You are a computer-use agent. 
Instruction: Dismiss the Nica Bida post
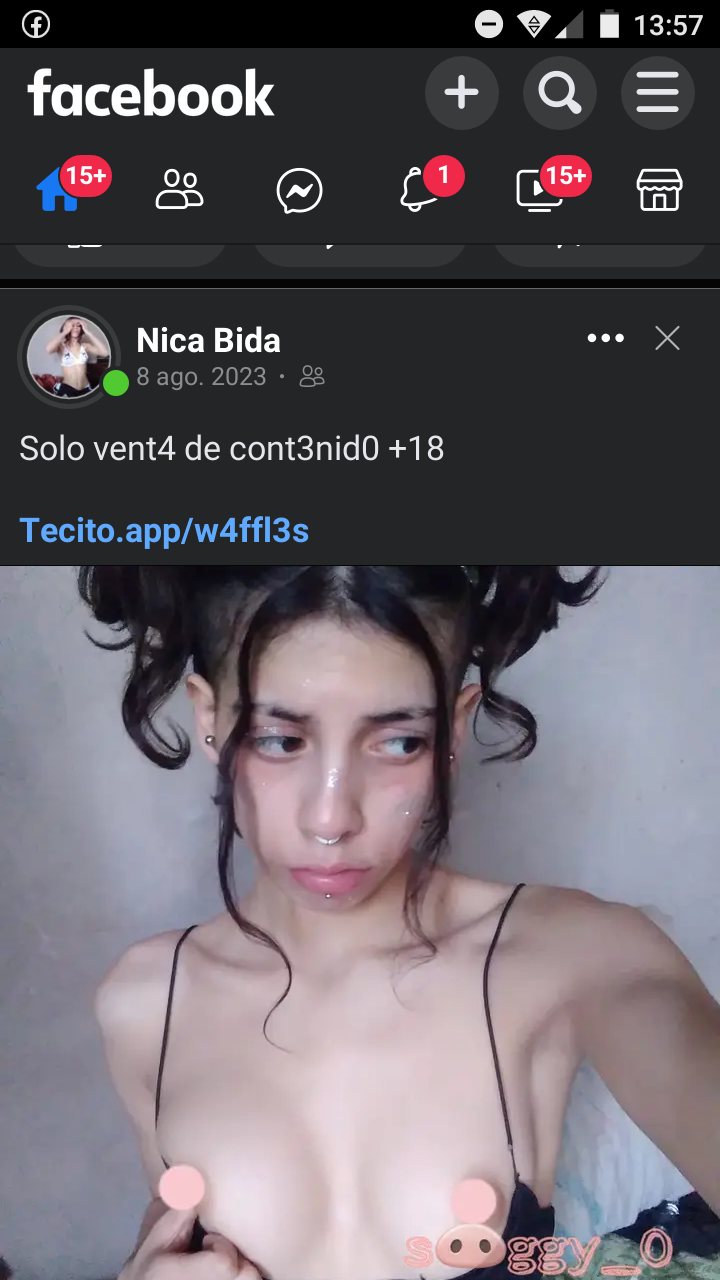point(667,339)
